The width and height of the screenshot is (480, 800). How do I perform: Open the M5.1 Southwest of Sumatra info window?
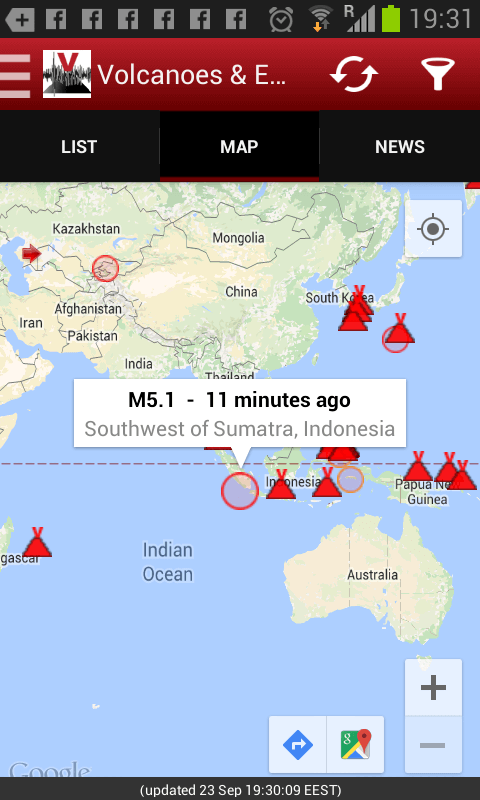click(x=240, y=414)
